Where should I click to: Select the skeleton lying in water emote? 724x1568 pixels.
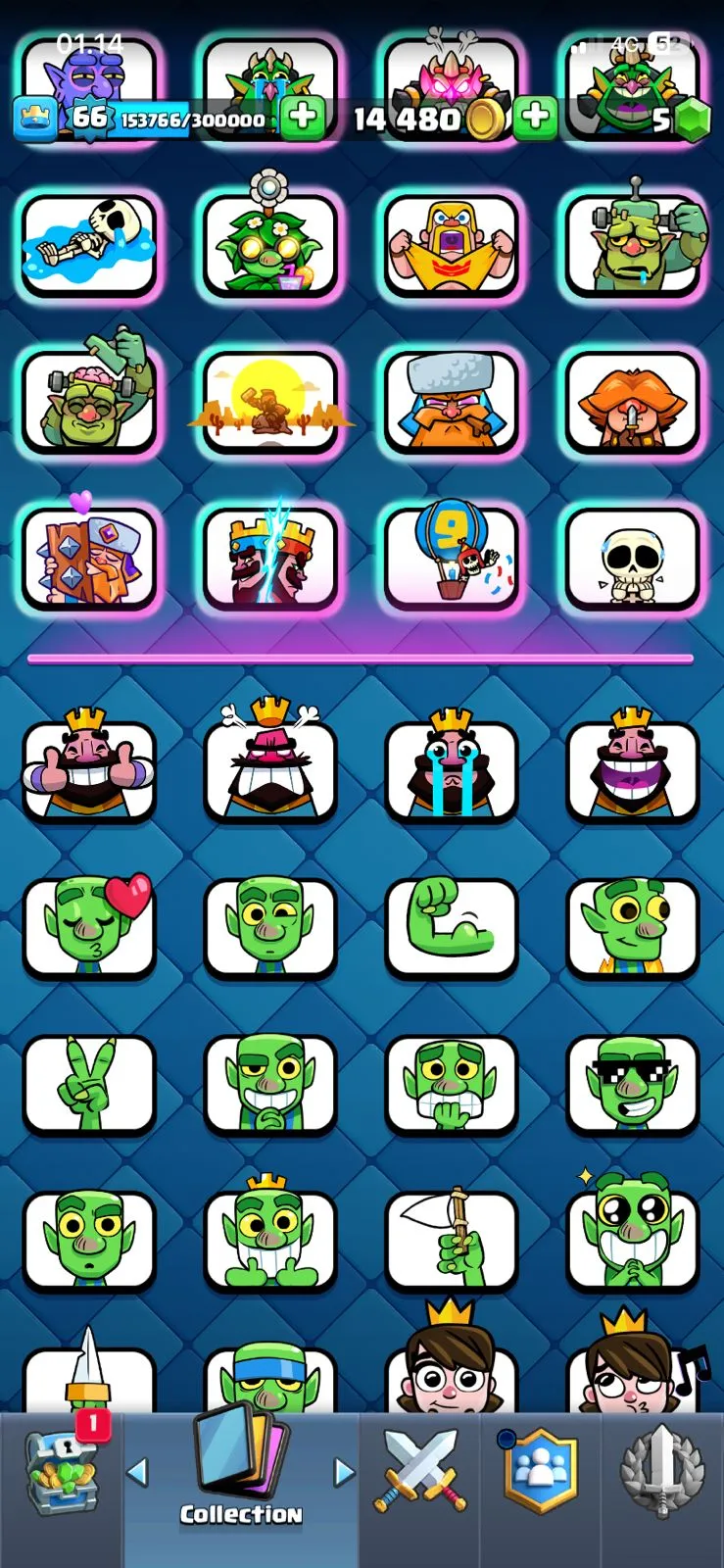click(x=89, y=245)
